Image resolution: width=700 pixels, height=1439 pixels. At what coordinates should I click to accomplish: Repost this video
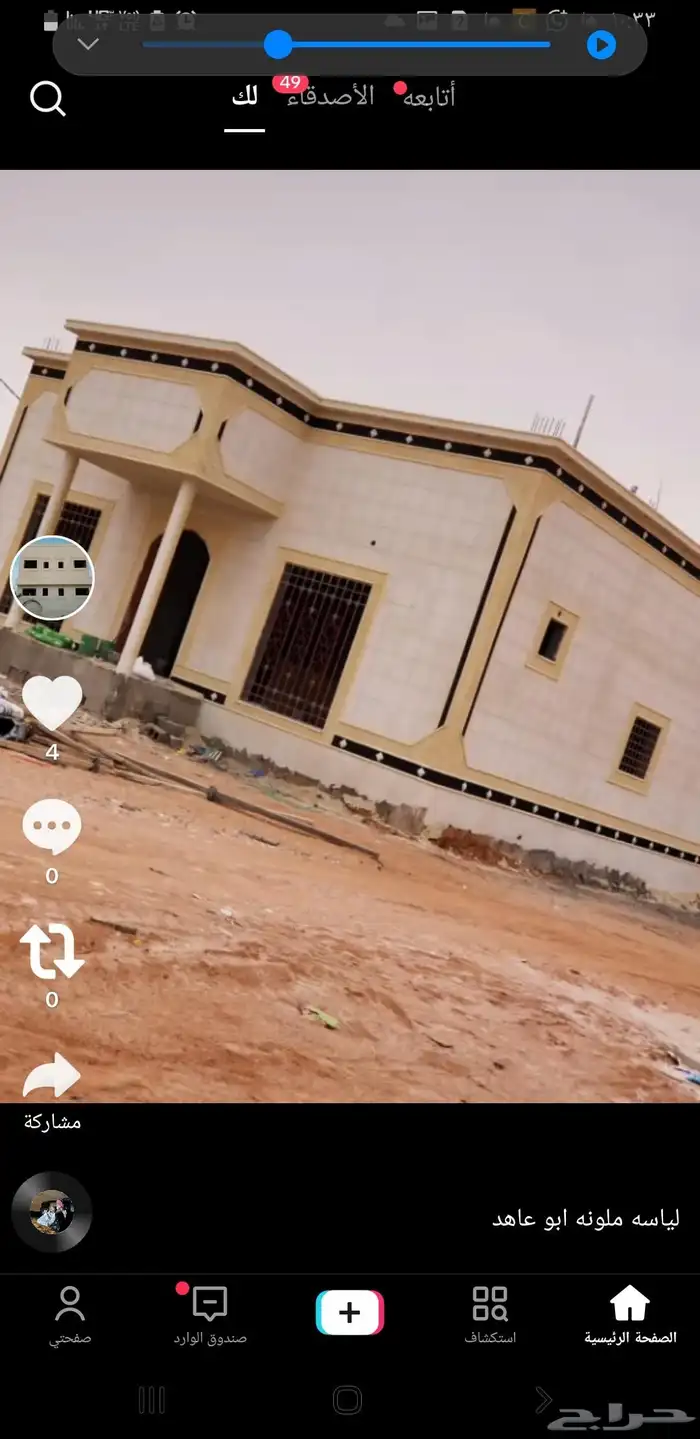52,952
